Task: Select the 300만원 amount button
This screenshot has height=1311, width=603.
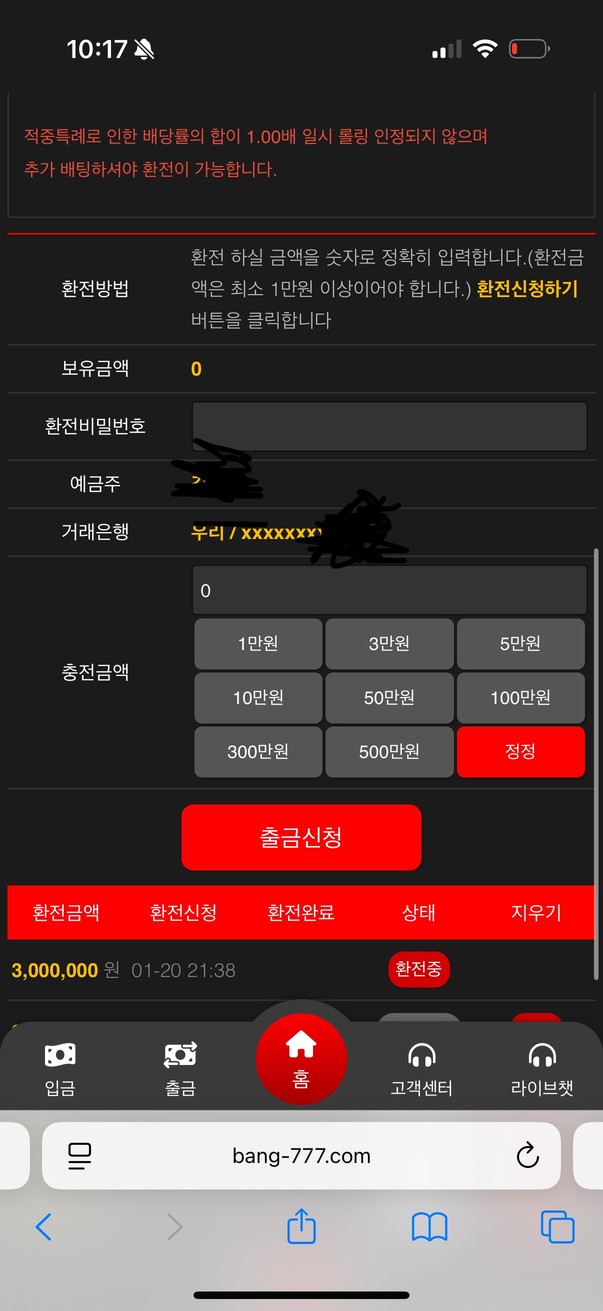Action: [258, 752]
